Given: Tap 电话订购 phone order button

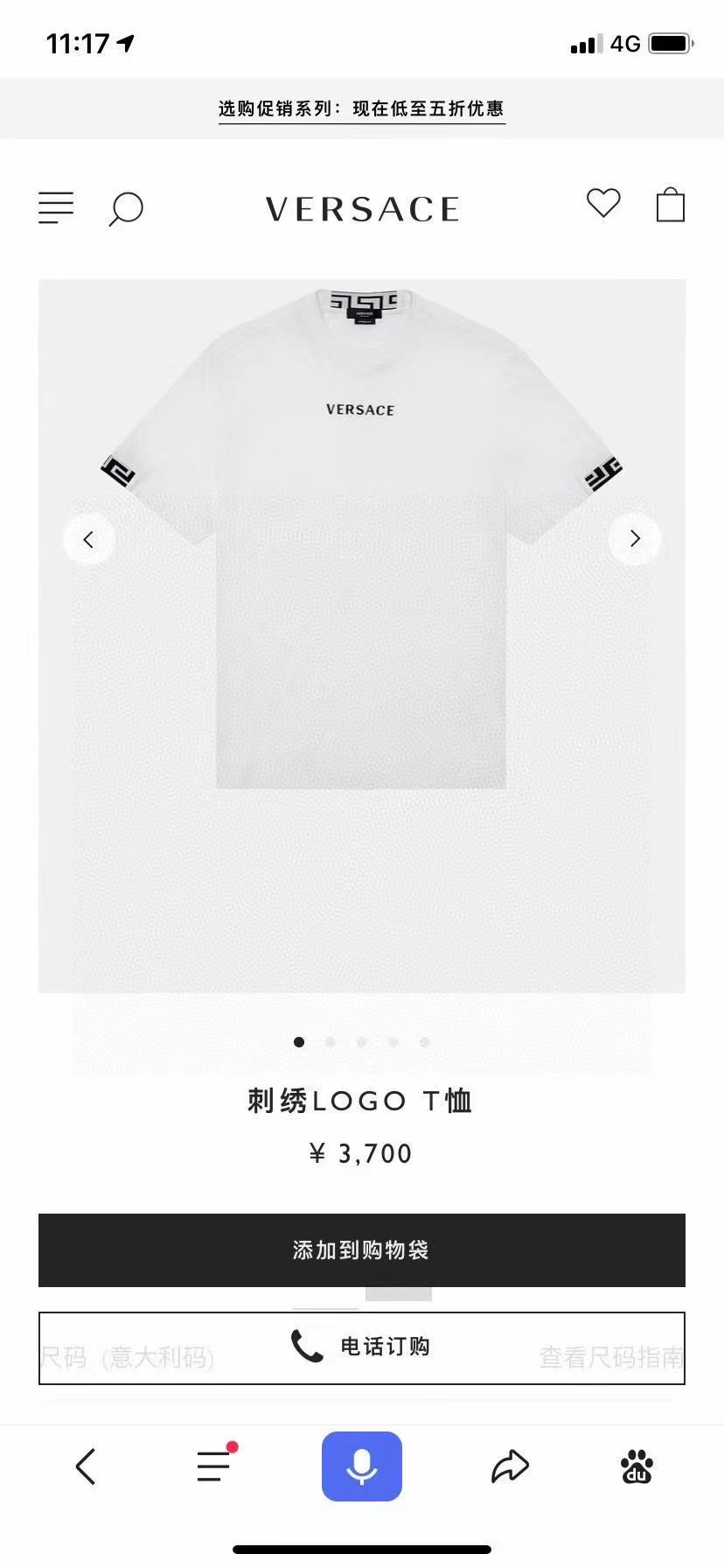Looking at the screenshot, I should (361, 1347).
